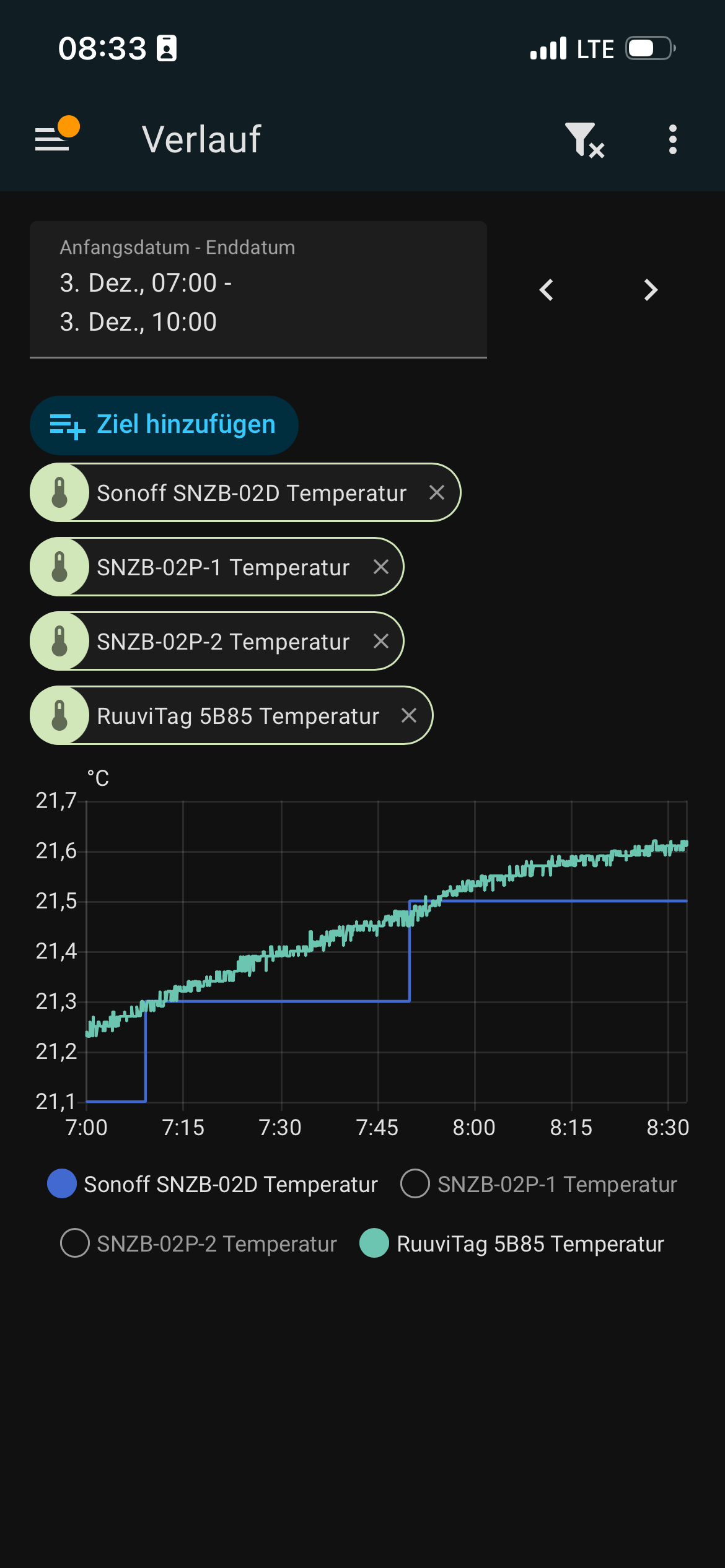
Task: Tap Ziel hinzufügen button
Action: click(x=164, y=425)
